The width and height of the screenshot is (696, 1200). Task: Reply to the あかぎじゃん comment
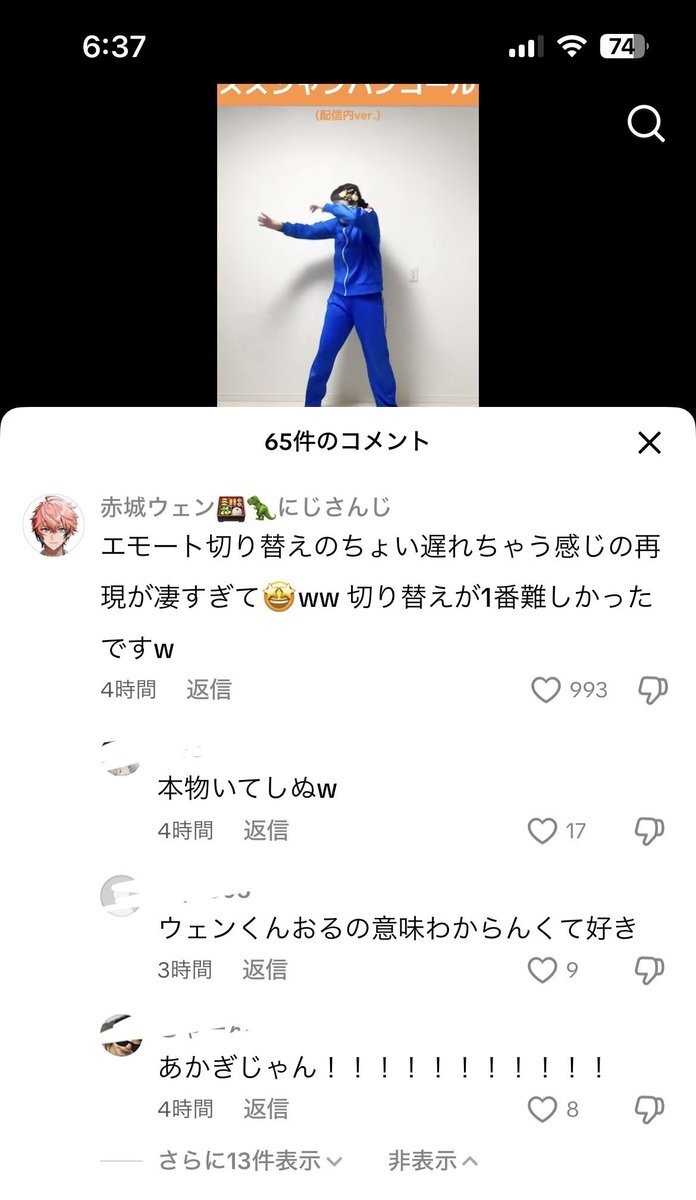(x=265, y=1109)
